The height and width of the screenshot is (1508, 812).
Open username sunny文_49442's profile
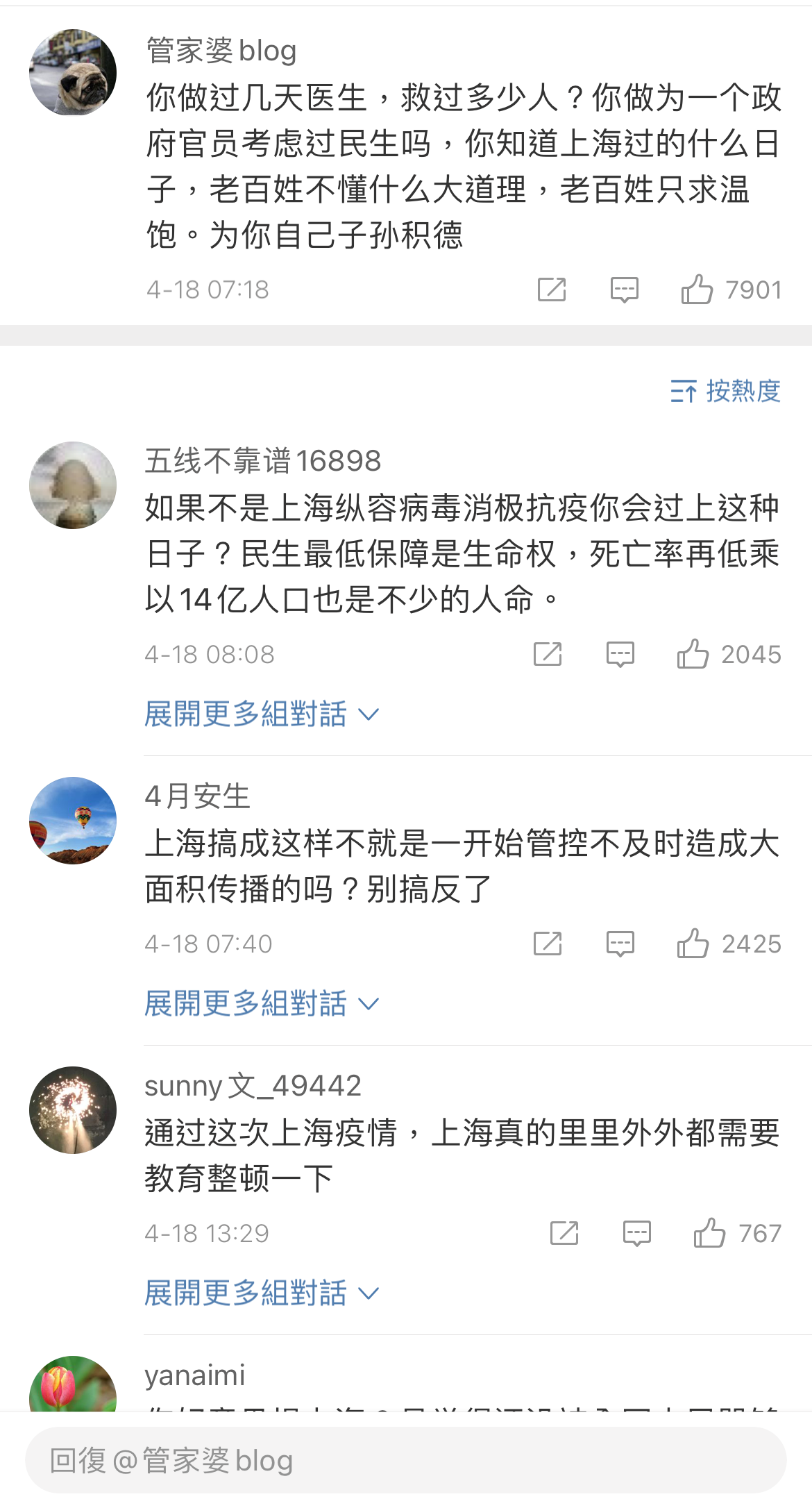(x=253, y=1085)
